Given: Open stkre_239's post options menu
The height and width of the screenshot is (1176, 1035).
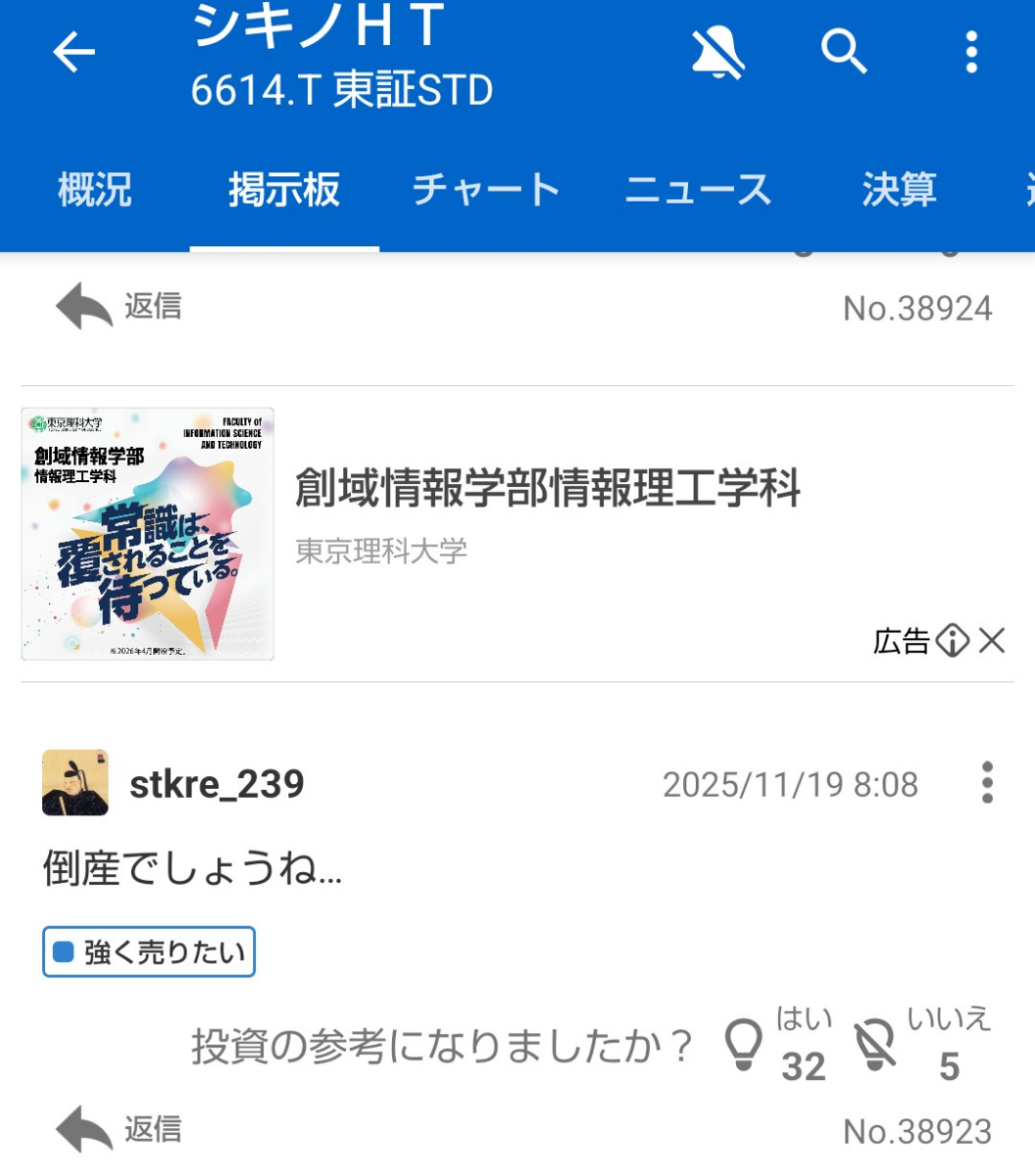Looking at the screenshot, I should click(x=986, y=784).
